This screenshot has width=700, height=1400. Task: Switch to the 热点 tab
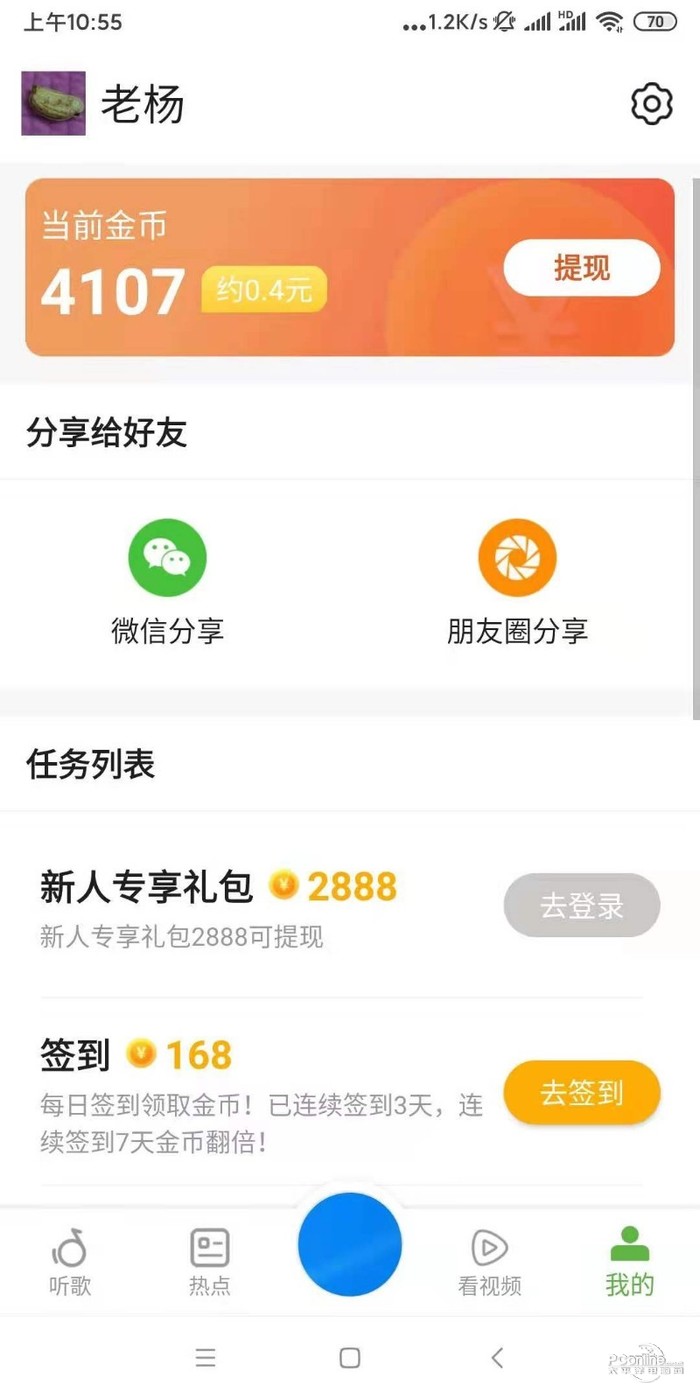(x=210, y=1262)
